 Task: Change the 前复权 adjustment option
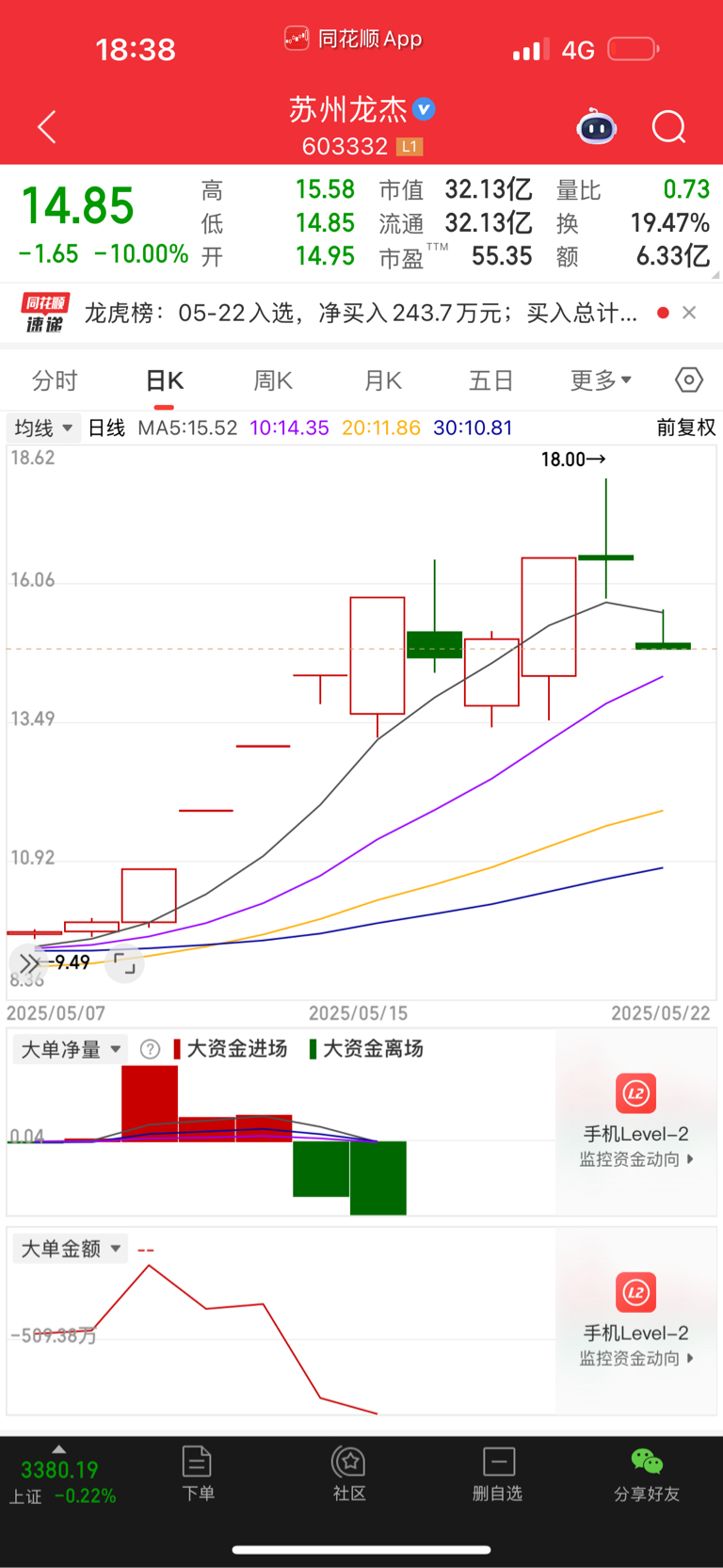686,428
